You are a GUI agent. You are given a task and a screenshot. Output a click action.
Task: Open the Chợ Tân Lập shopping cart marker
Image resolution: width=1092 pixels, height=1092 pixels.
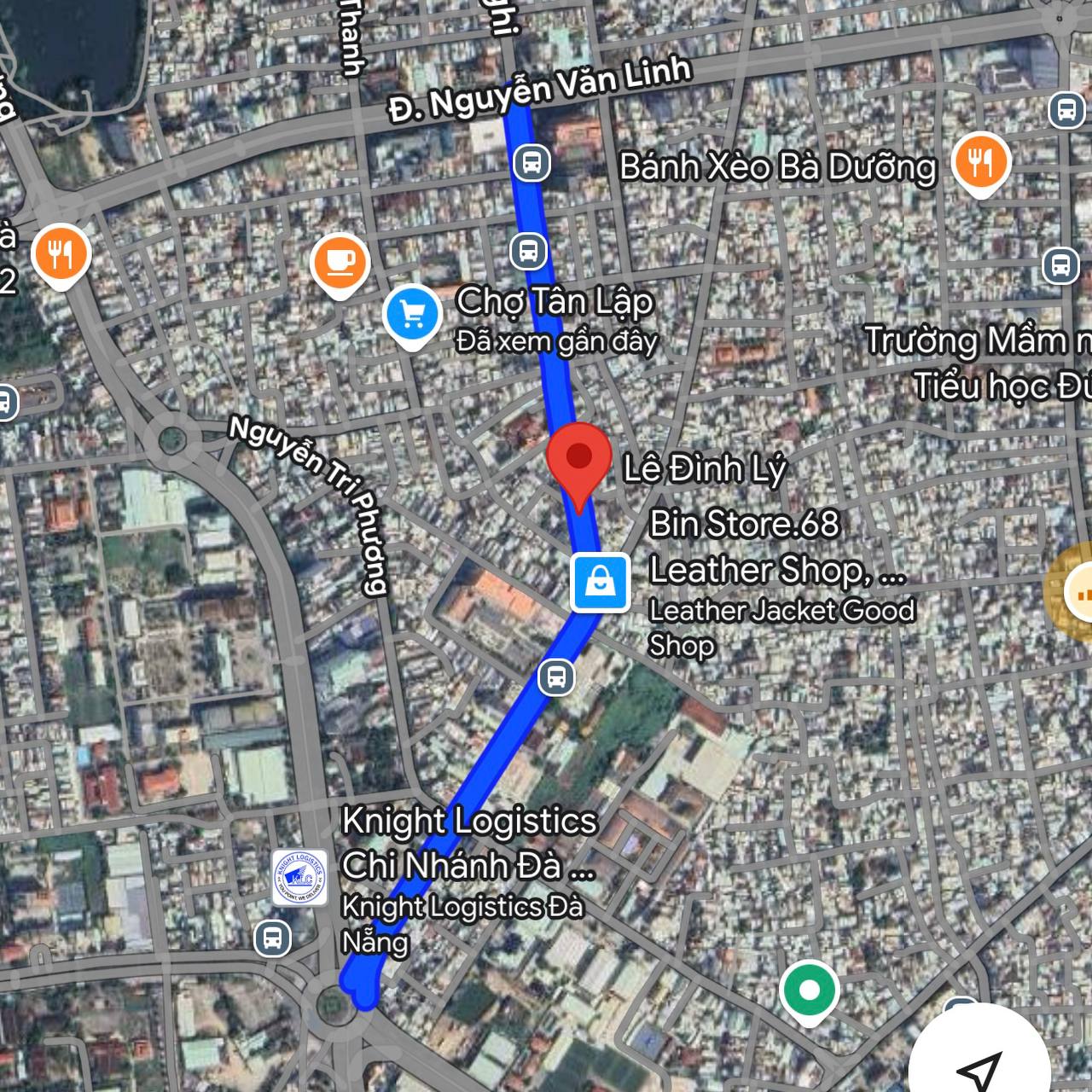pyautogui.click(x=412, y=315)
